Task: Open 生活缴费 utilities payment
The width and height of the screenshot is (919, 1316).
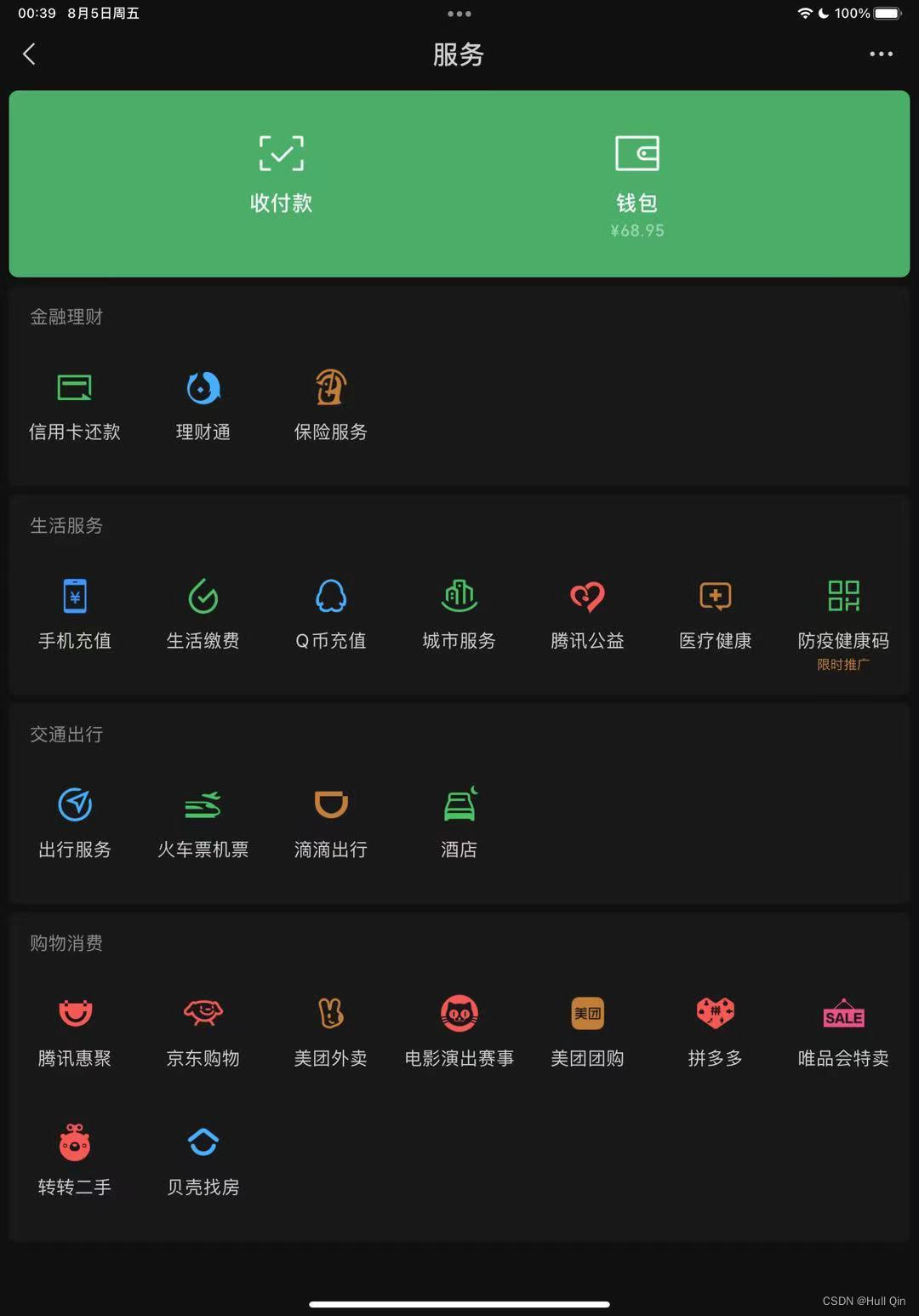Action: coord(203,614)
